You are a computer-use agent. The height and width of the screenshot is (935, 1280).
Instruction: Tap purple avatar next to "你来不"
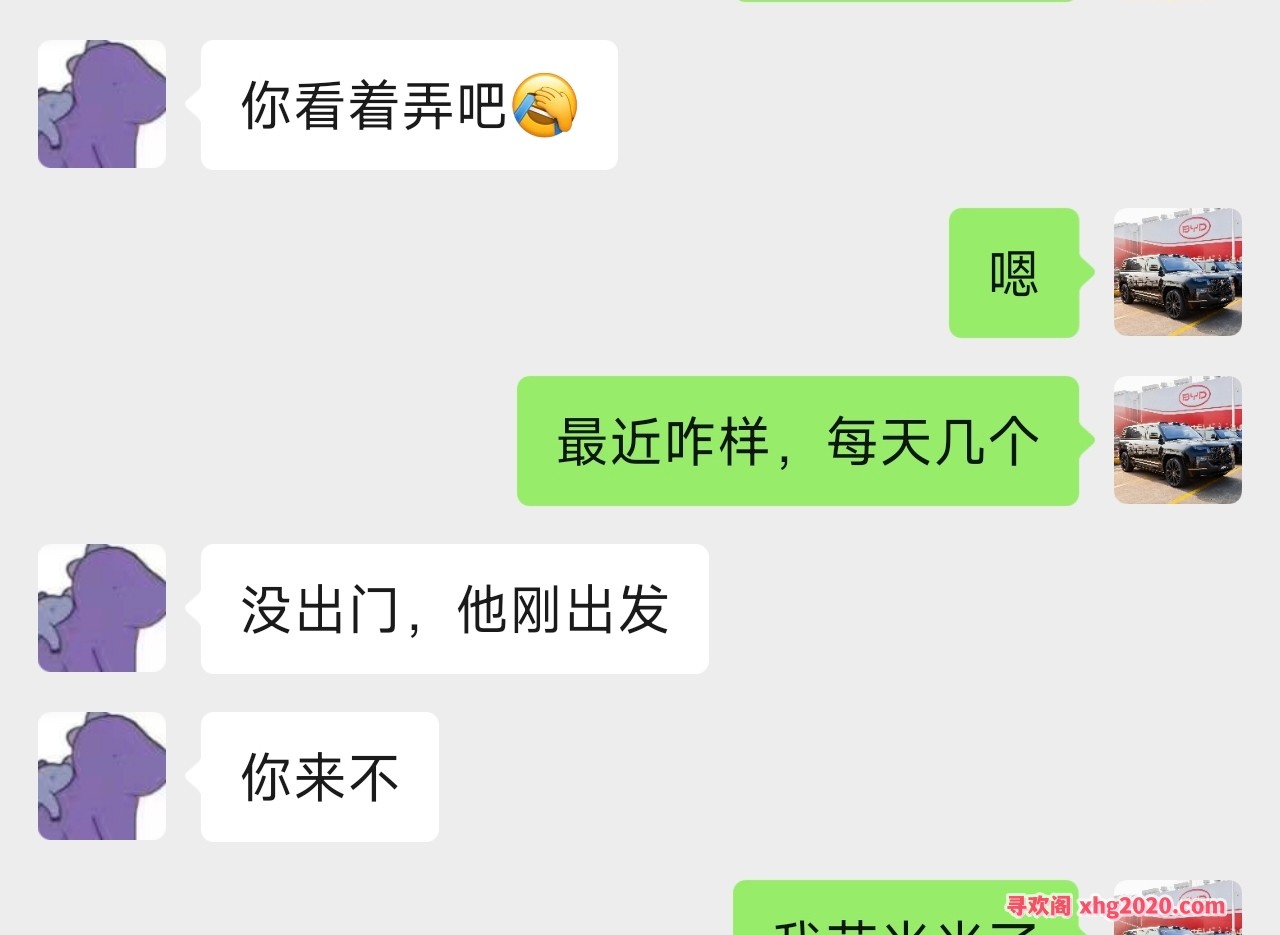click(x=102, y=776)
